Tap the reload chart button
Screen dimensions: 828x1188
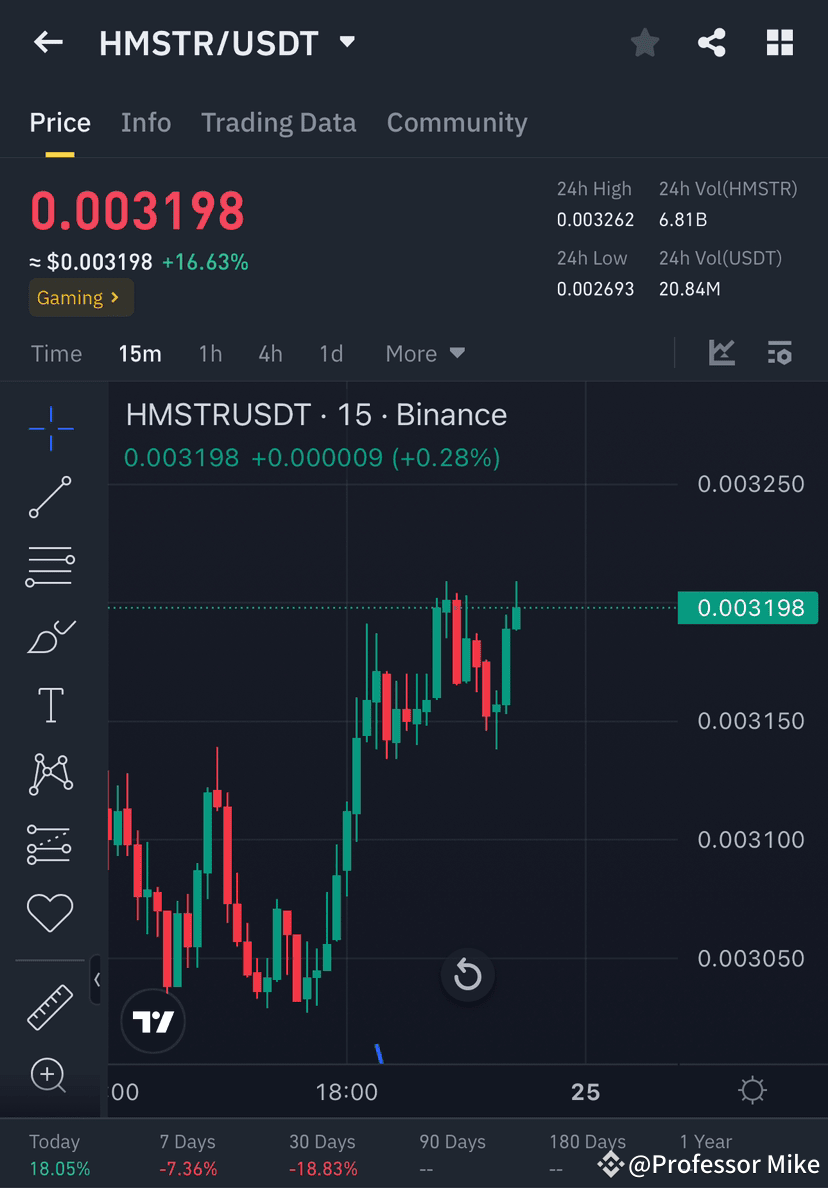point(467,975)
